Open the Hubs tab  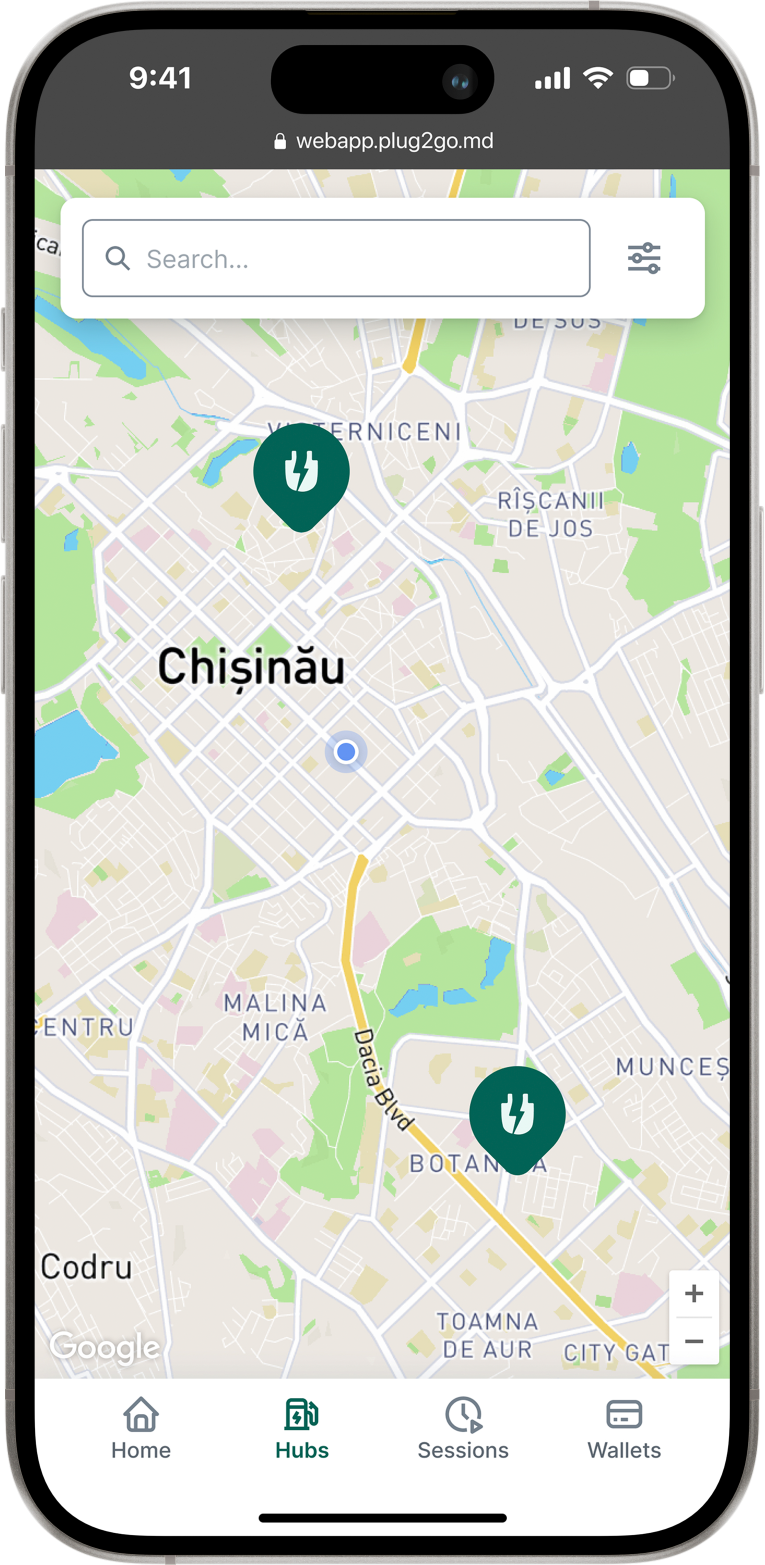[x=302, y=1429]
